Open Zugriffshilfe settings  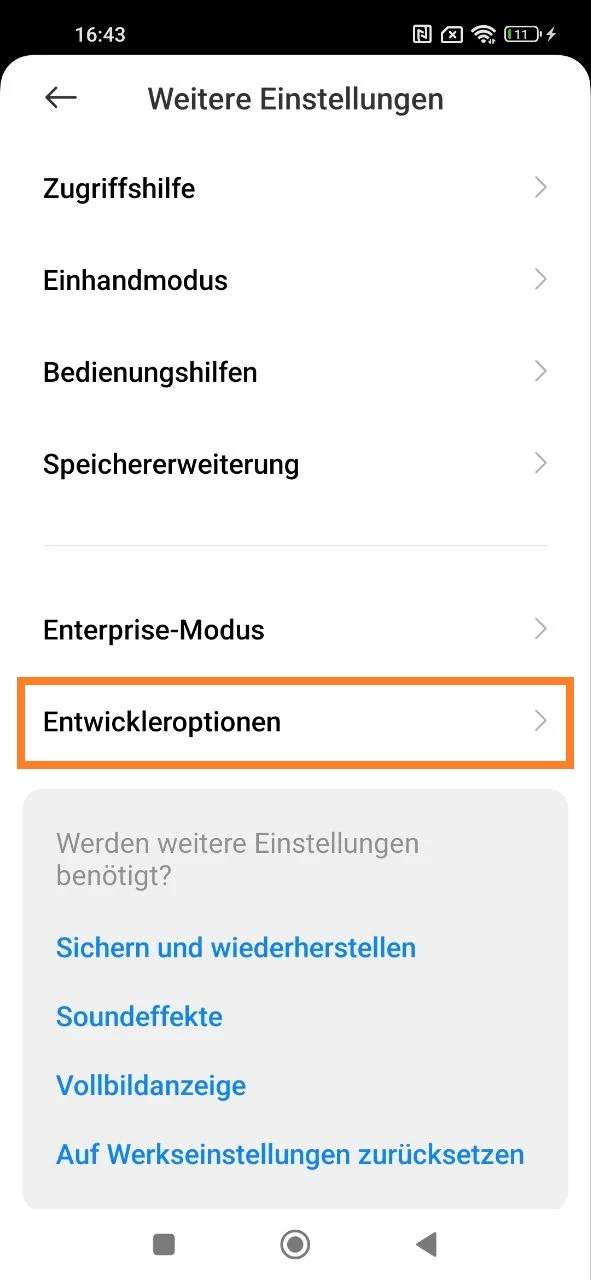(x=295, y=188)
